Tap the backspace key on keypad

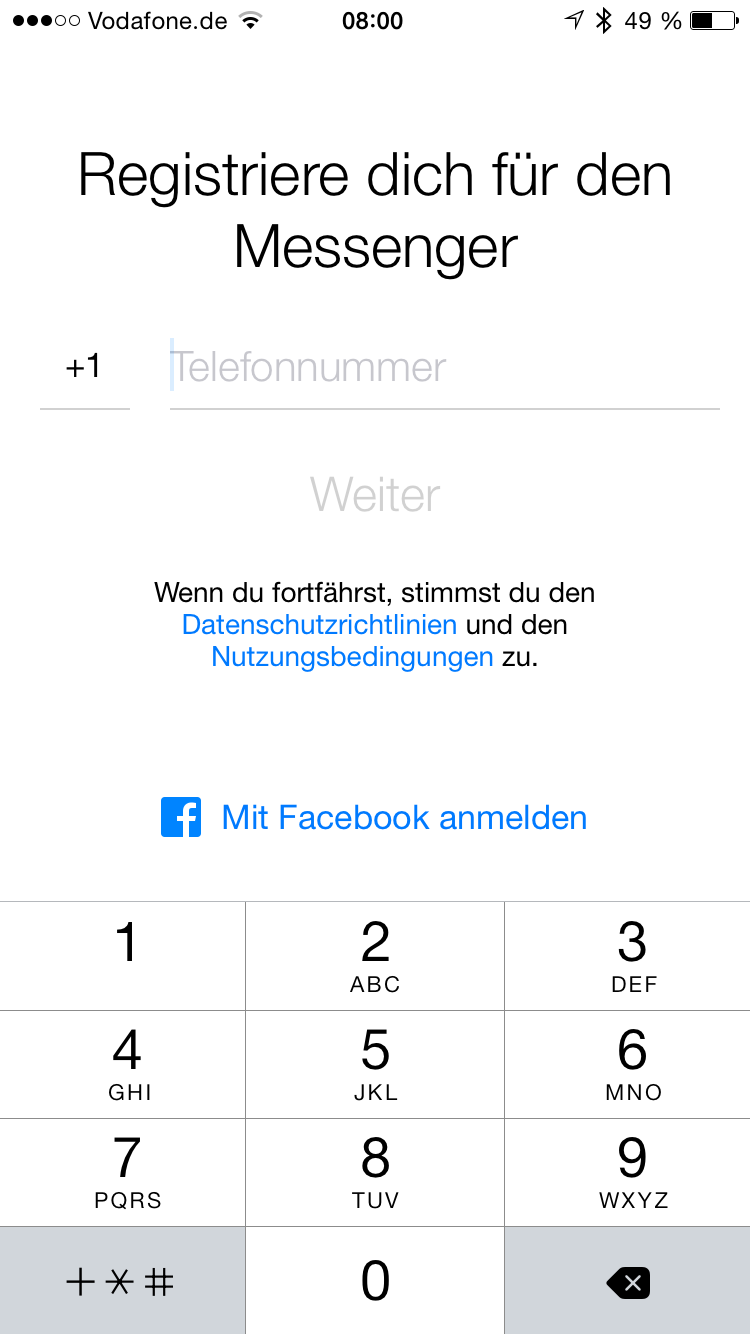click(628, 1281)
